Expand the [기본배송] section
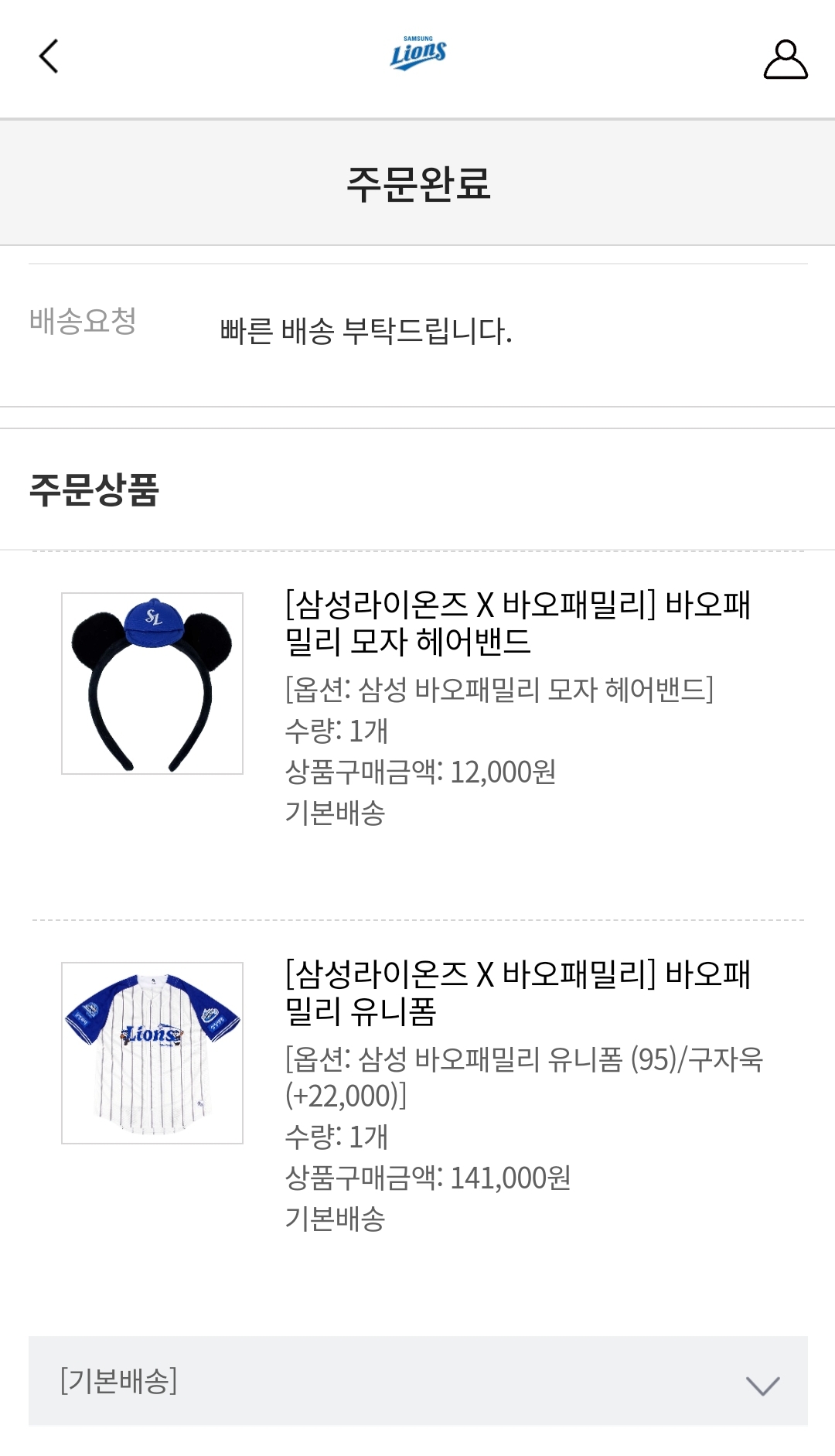The width and height of the screenshot is (835, 1456). click(418, 1381)
